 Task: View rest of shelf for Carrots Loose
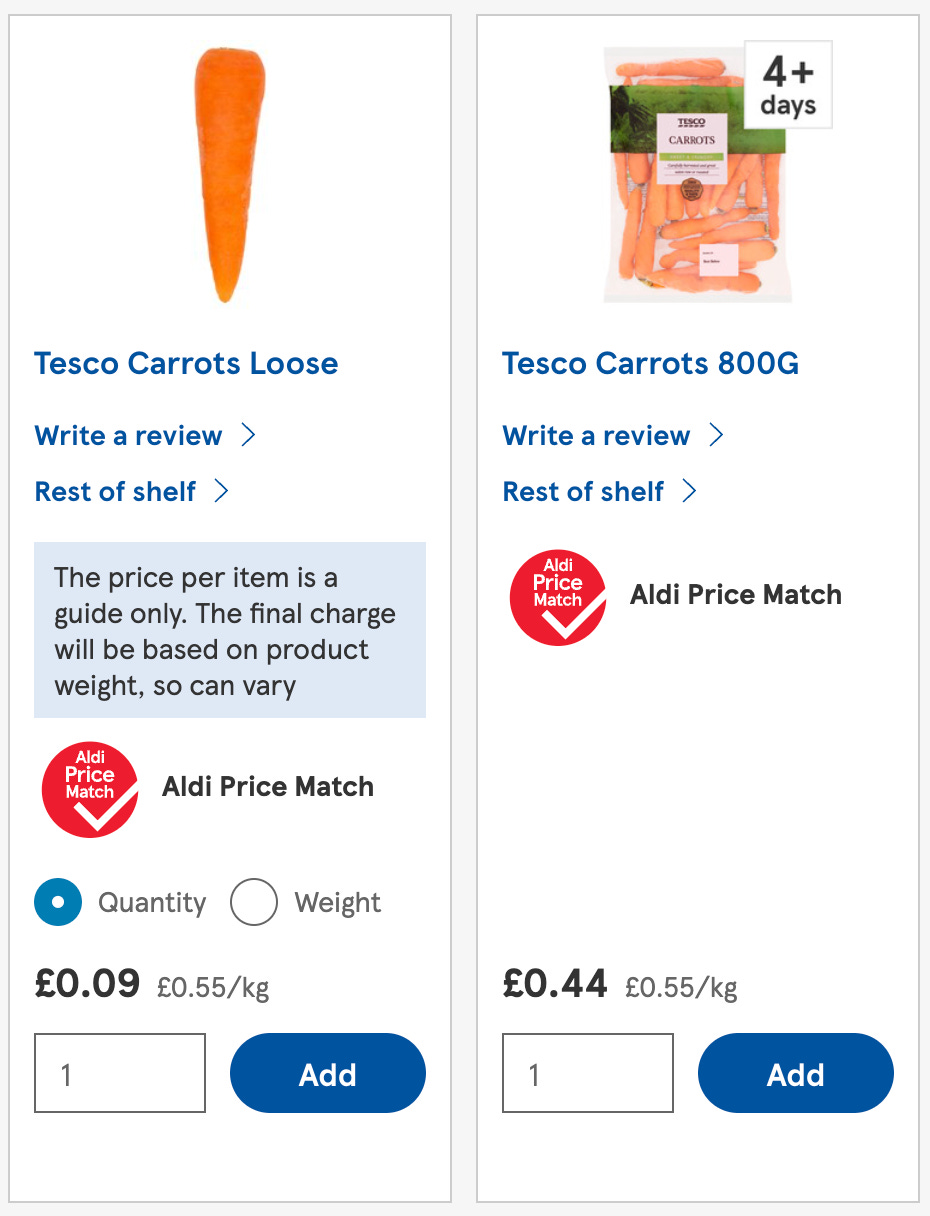coord(132,492)
